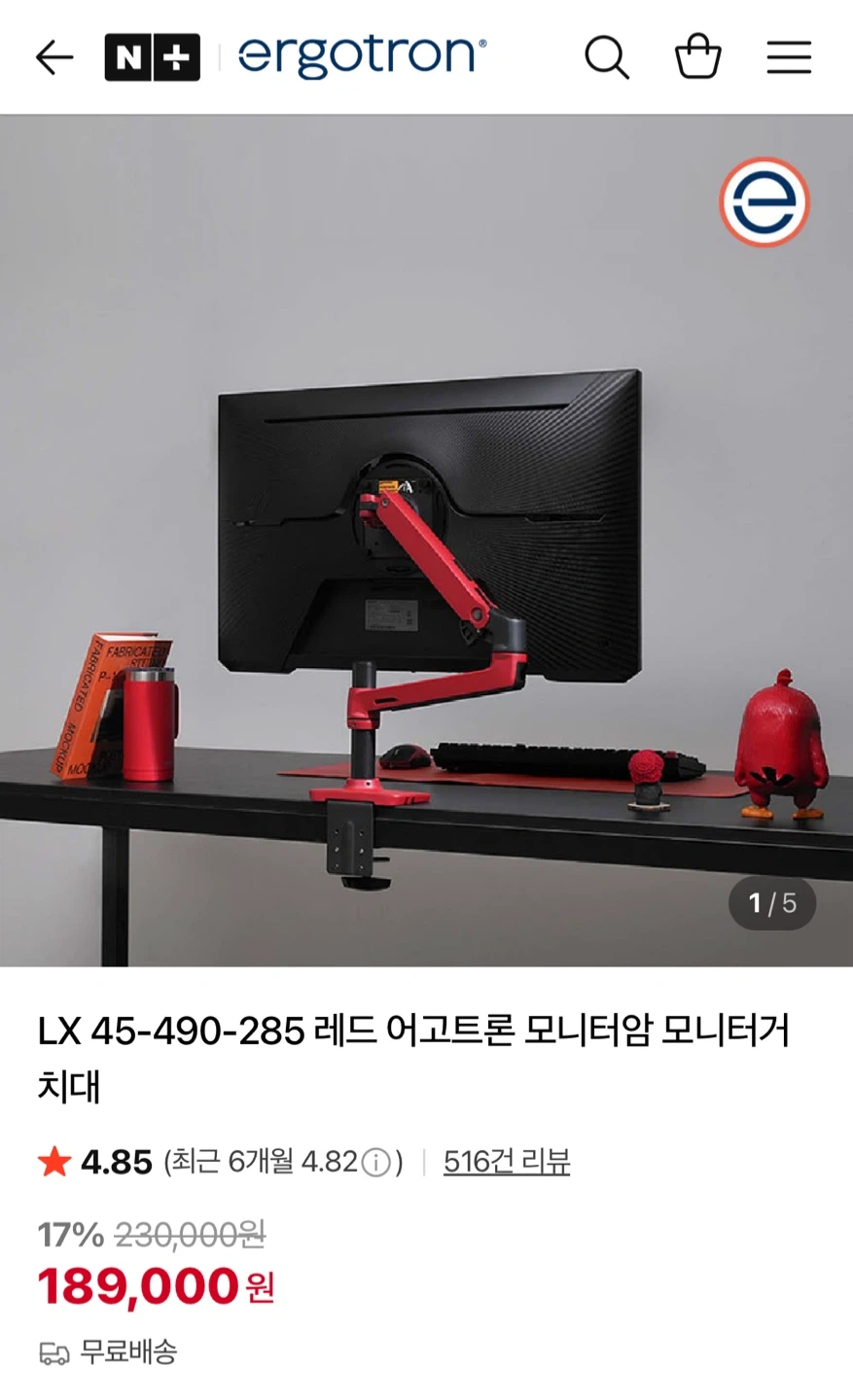853x1400 pixels.
Task: Open the hamburger menu
Action: pos(789,56)
